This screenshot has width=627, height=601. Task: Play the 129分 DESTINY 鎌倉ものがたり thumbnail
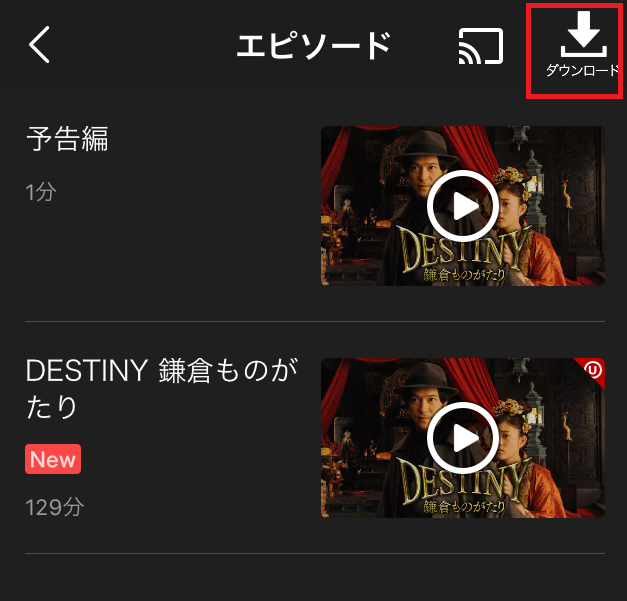[462, 438]
